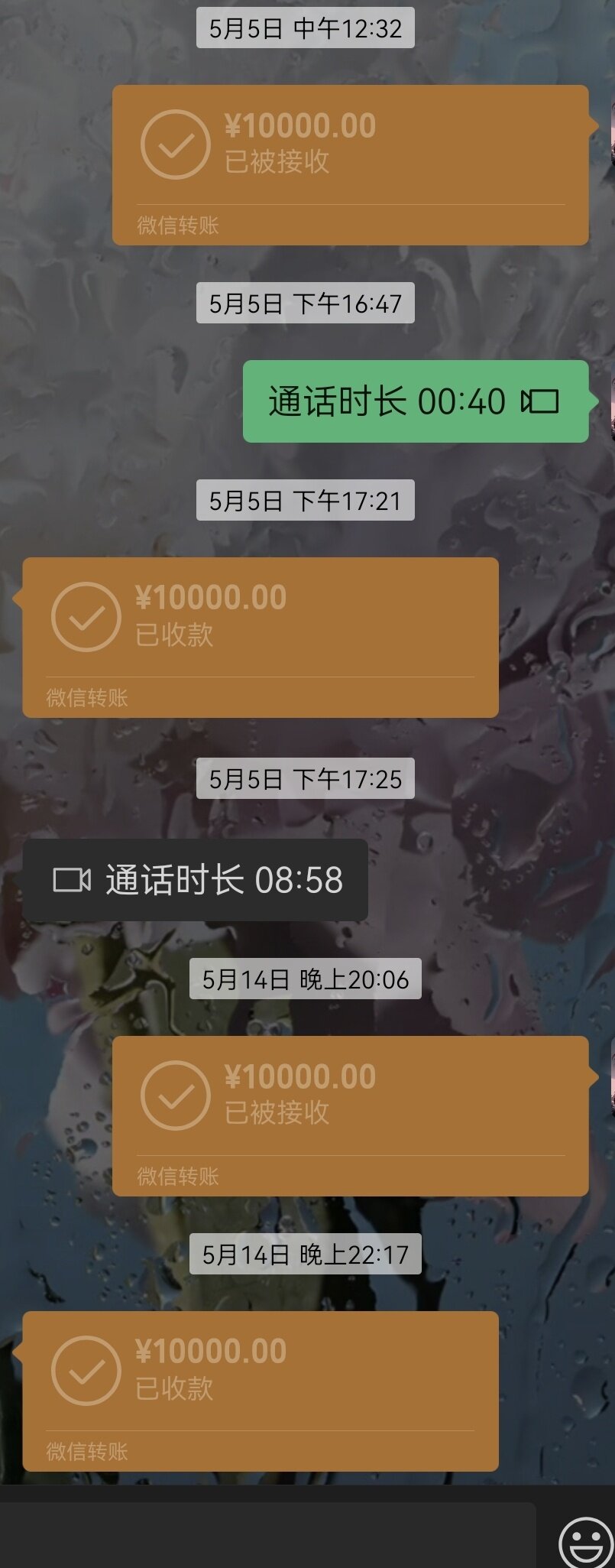Open the 20:06 sent ¥10000 transfer
The image size is (615, 1568).
tap(350, 1115)
